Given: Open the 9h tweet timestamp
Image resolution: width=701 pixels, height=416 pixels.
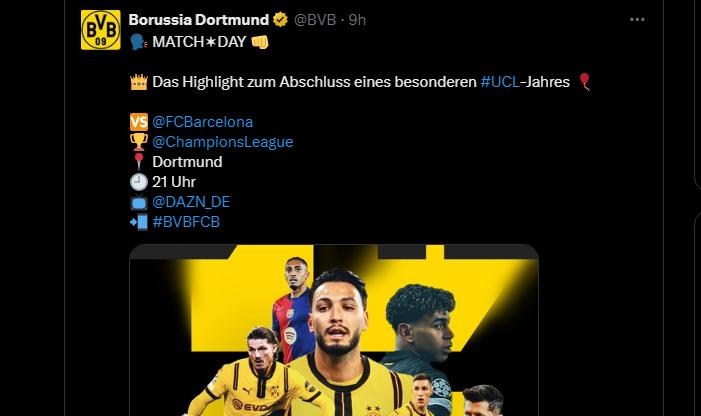Looking at the screenshot, I should (357, 20).
